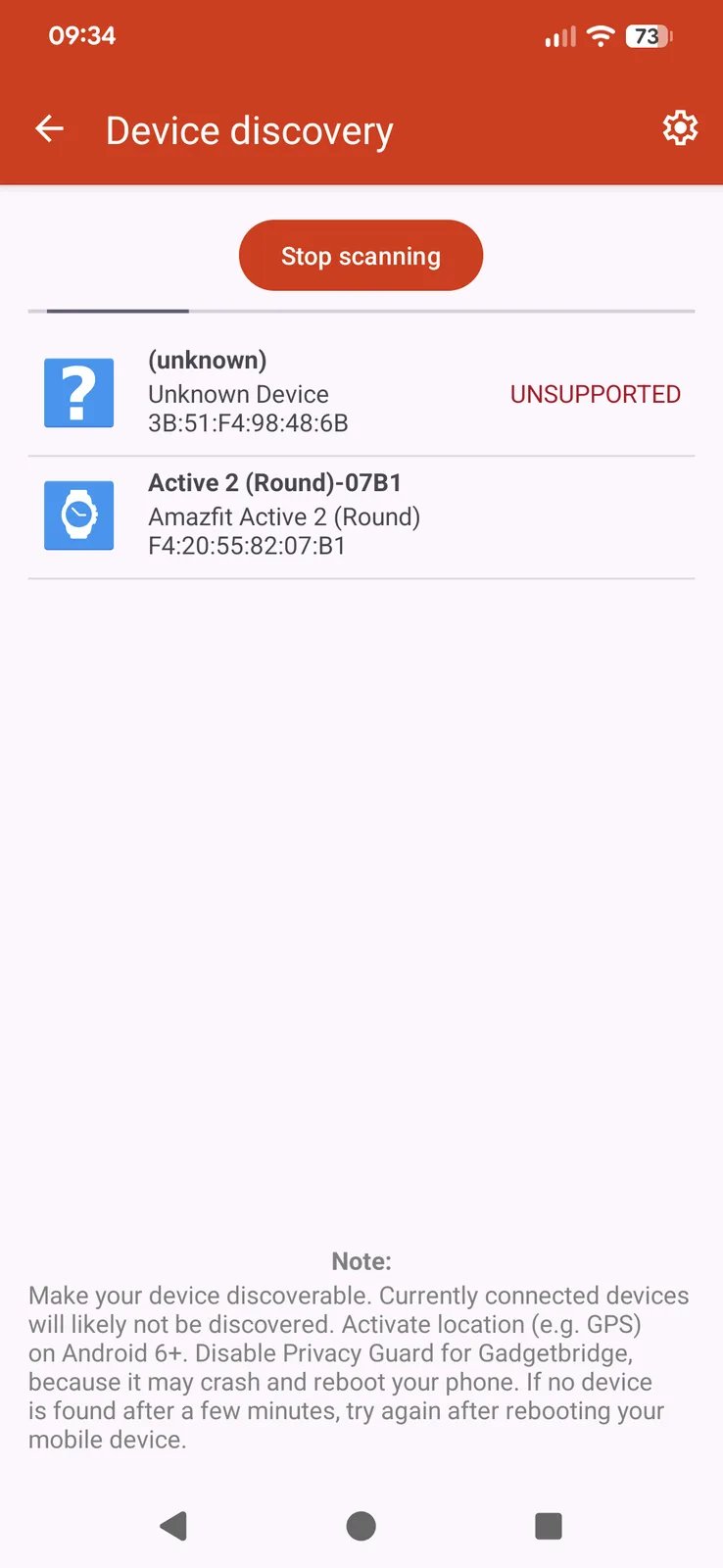Go back using the app bar arrow
This screenshot has height=1568, width=723.
[49, 128]
